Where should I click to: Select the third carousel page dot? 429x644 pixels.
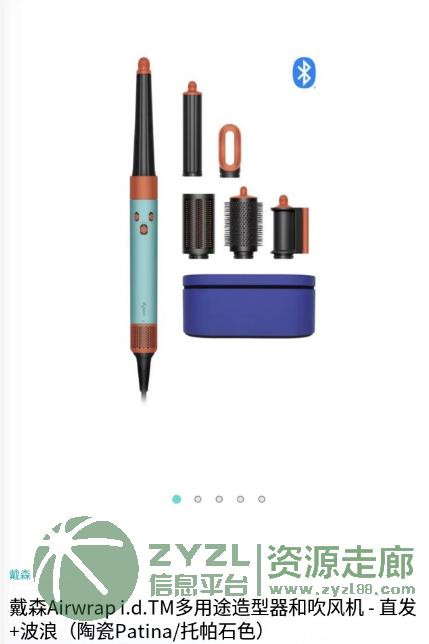click(219, 499)
